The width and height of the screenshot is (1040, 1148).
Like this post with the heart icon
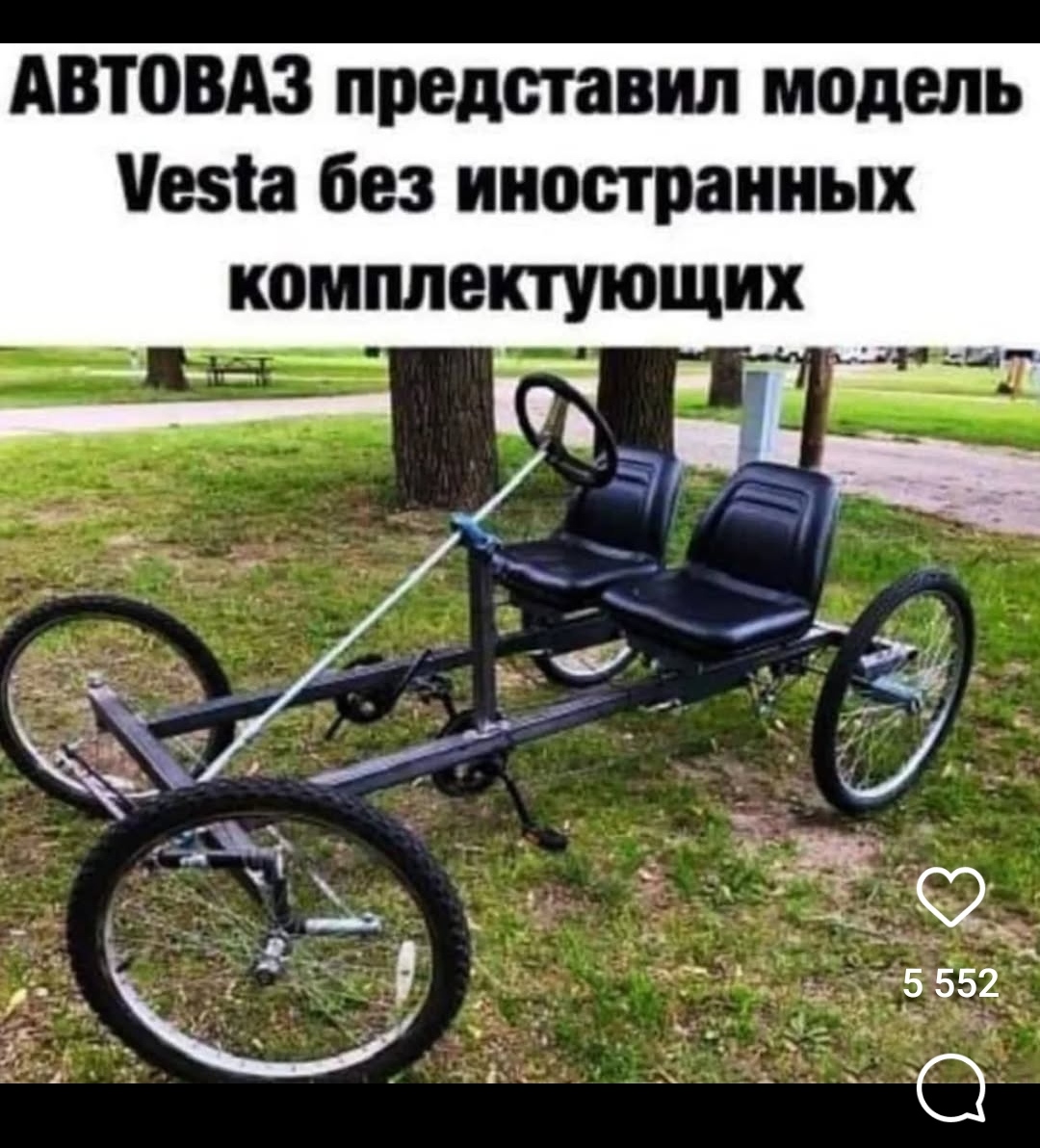point(950,897)
